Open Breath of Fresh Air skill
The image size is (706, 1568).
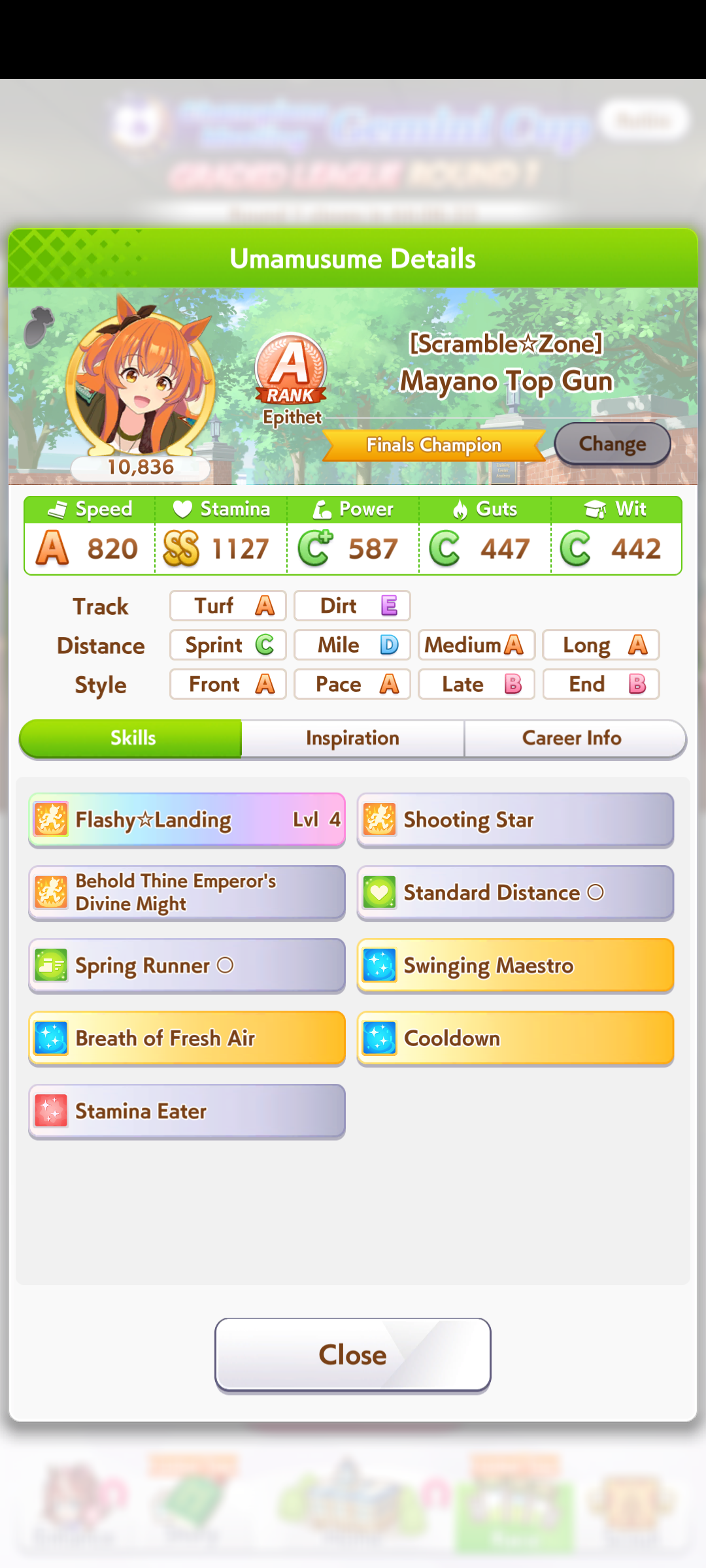pos(187,1038)
